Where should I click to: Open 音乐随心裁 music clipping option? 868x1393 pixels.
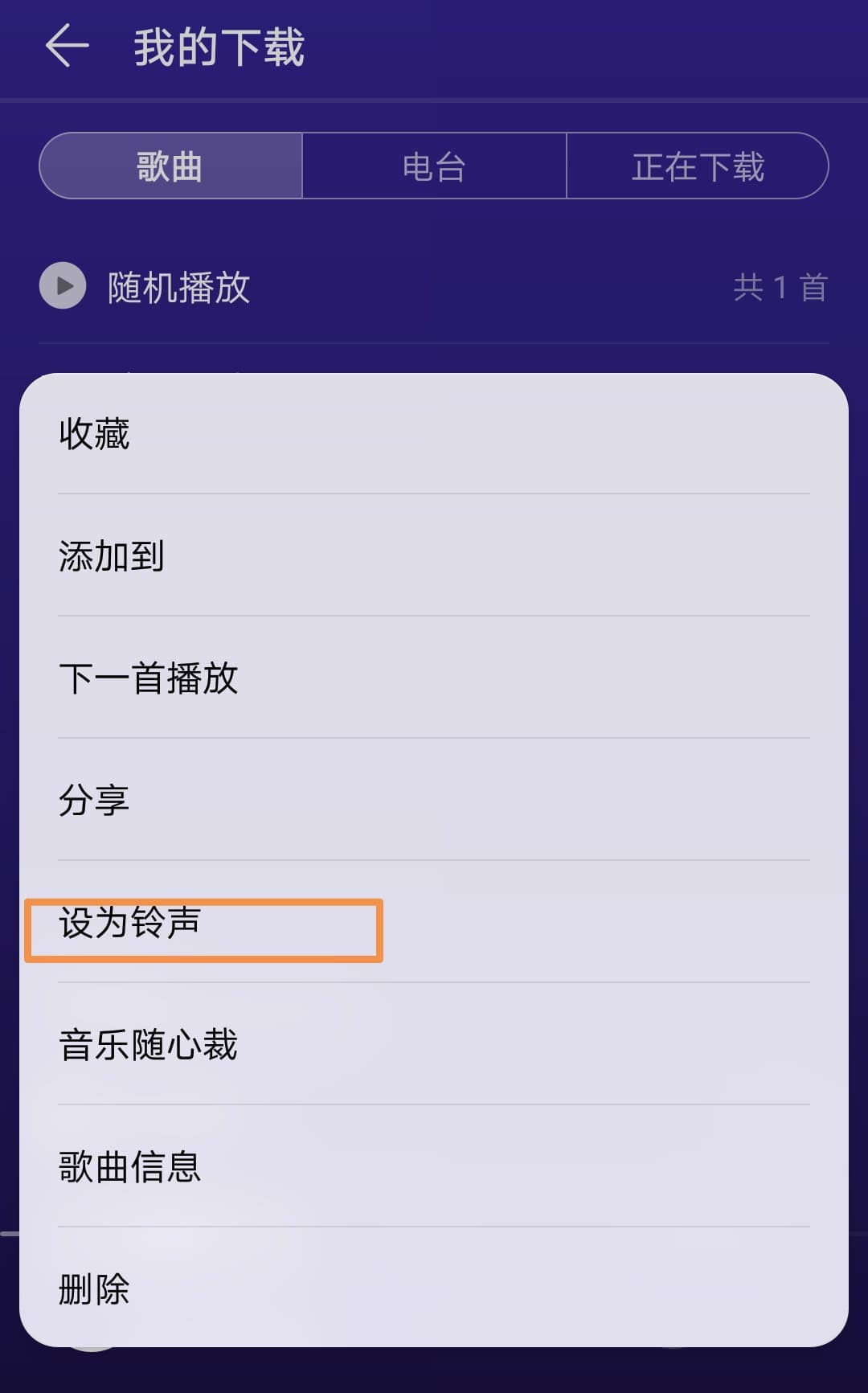[x=147, y=1045]
